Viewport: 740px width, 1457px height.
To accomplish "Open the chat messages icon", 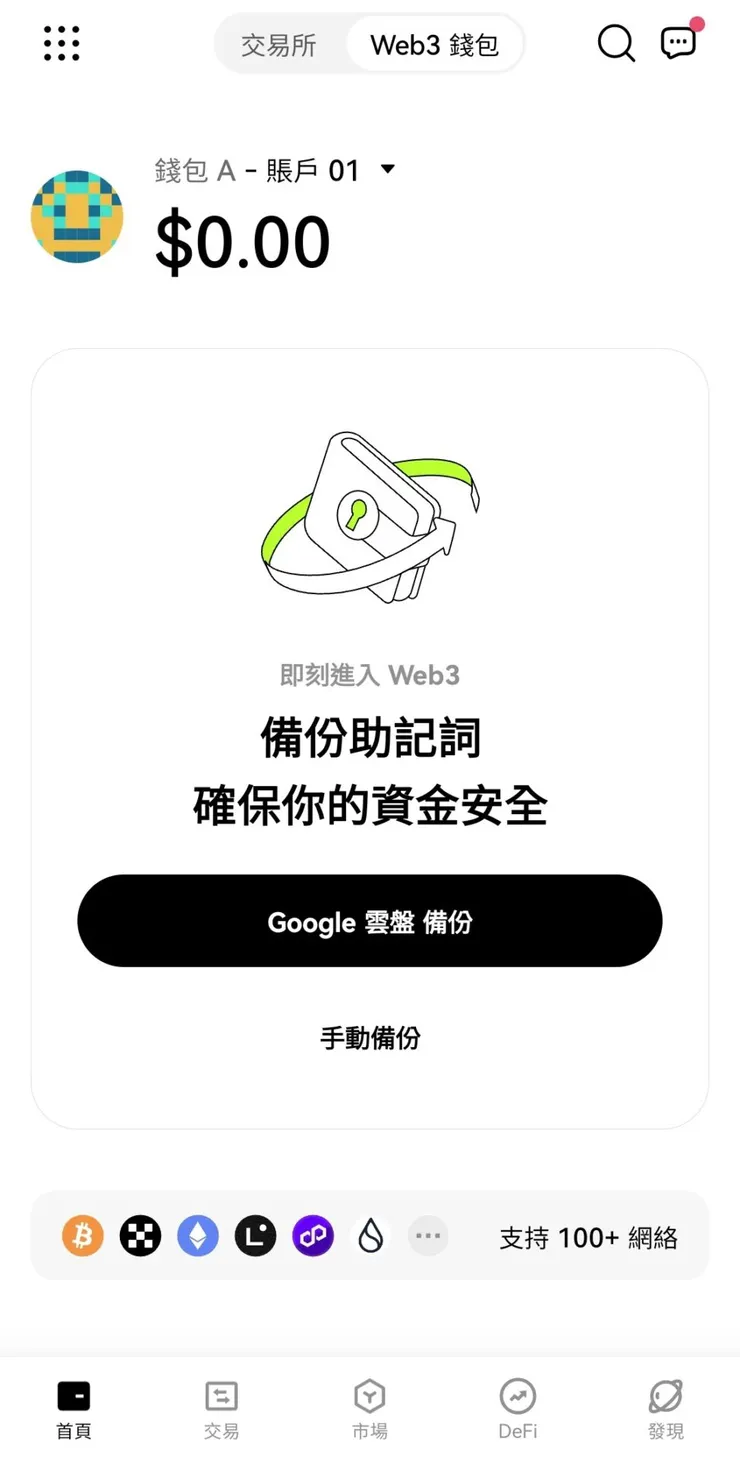I will click(x=679, y=43).
